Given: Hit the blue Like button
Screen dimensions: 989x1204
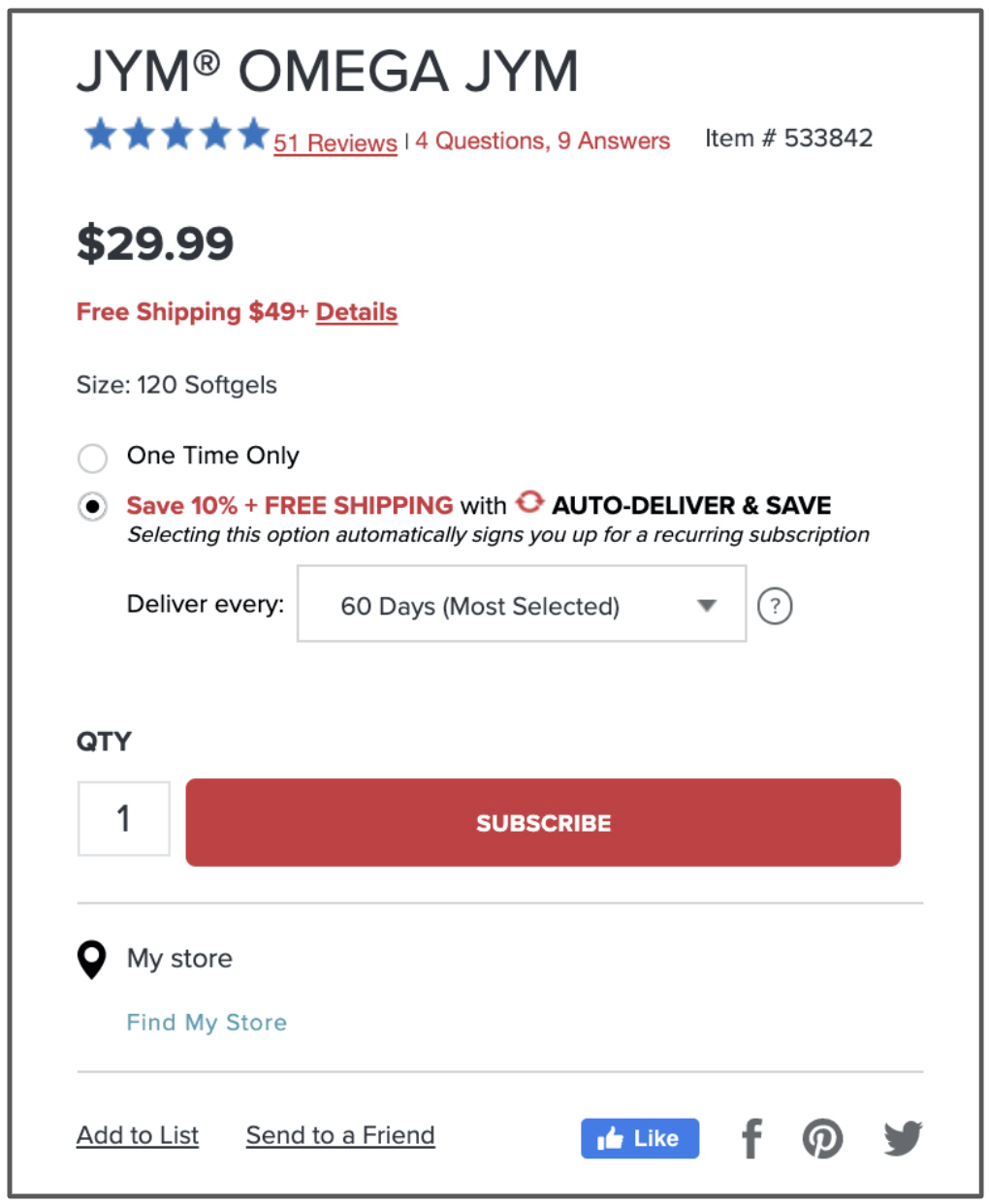Looking at the screenshot, I should click(639, 1138).
